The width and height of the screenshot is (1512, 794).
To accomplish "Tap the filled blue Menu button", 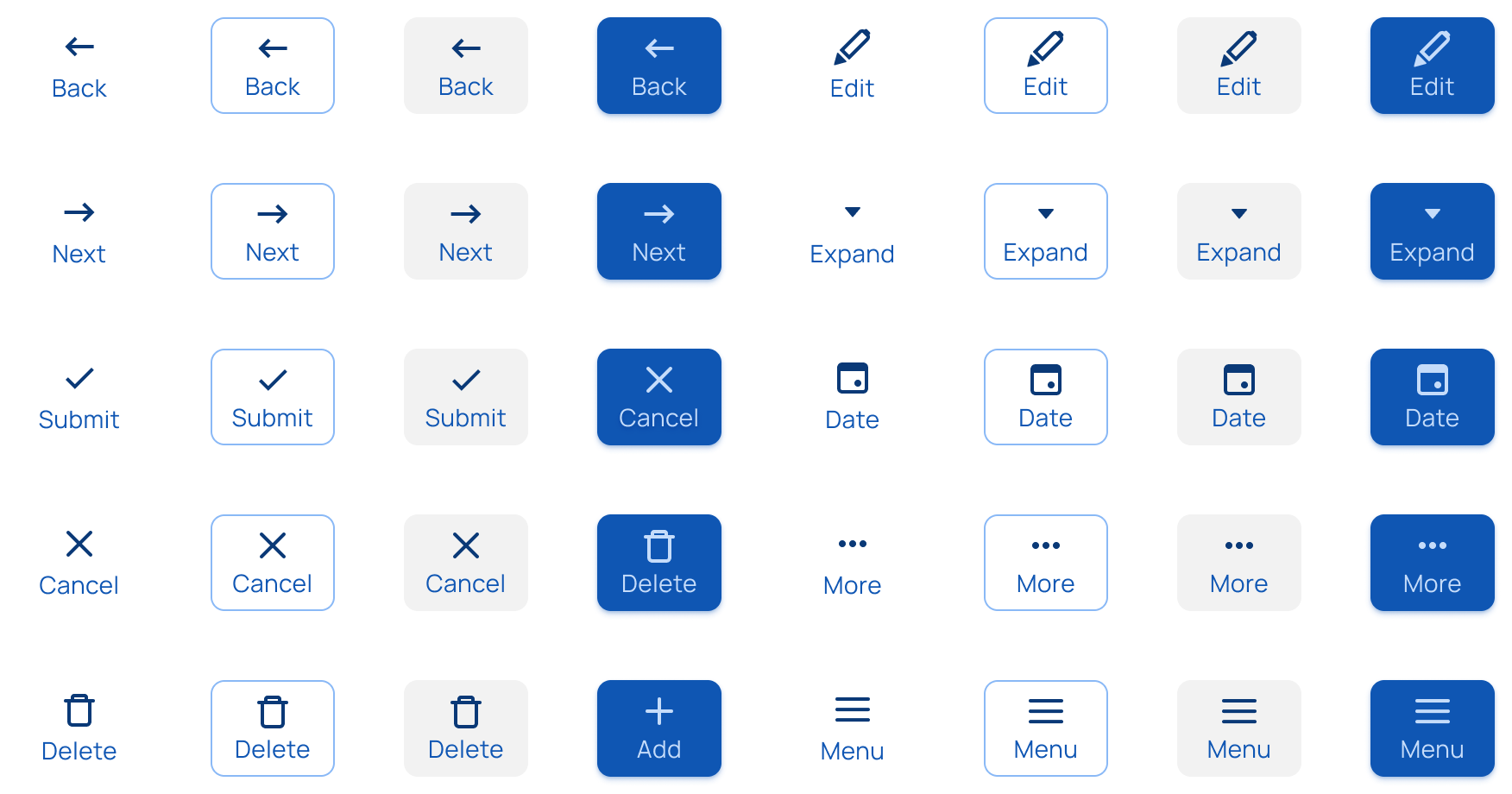I will (x=1432, y=728).
